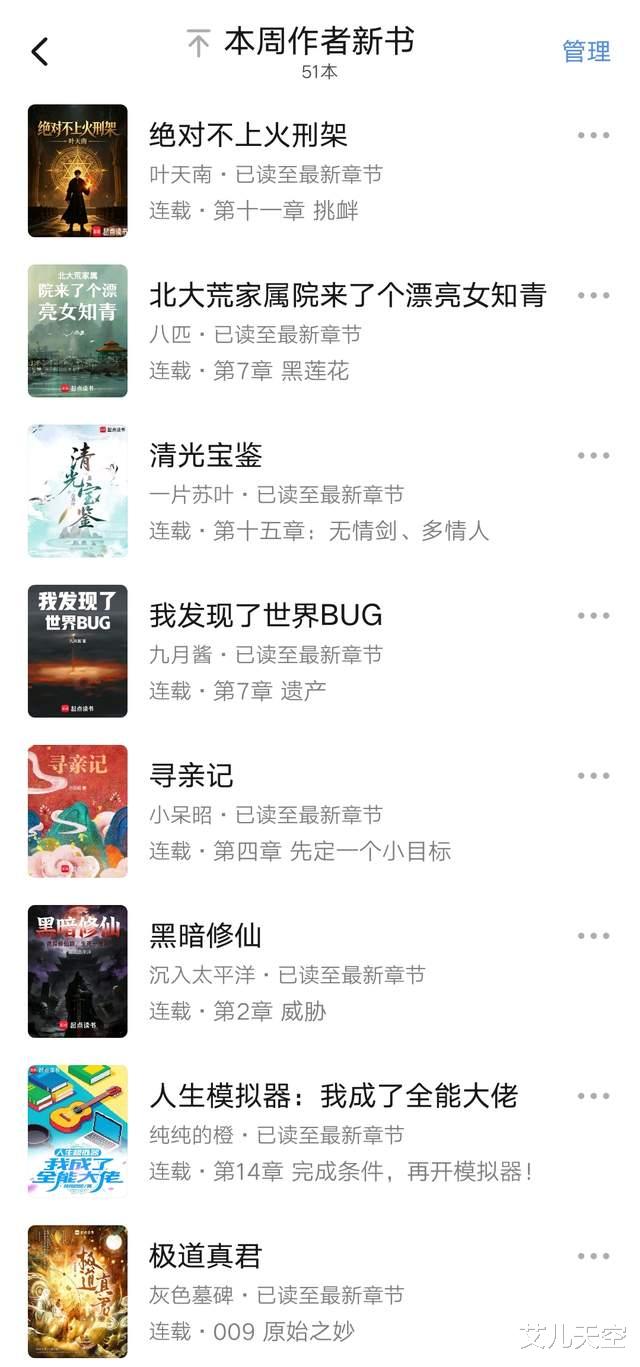
Task: Open more options for 绝对不上火刑架
Action: [593, 135]
